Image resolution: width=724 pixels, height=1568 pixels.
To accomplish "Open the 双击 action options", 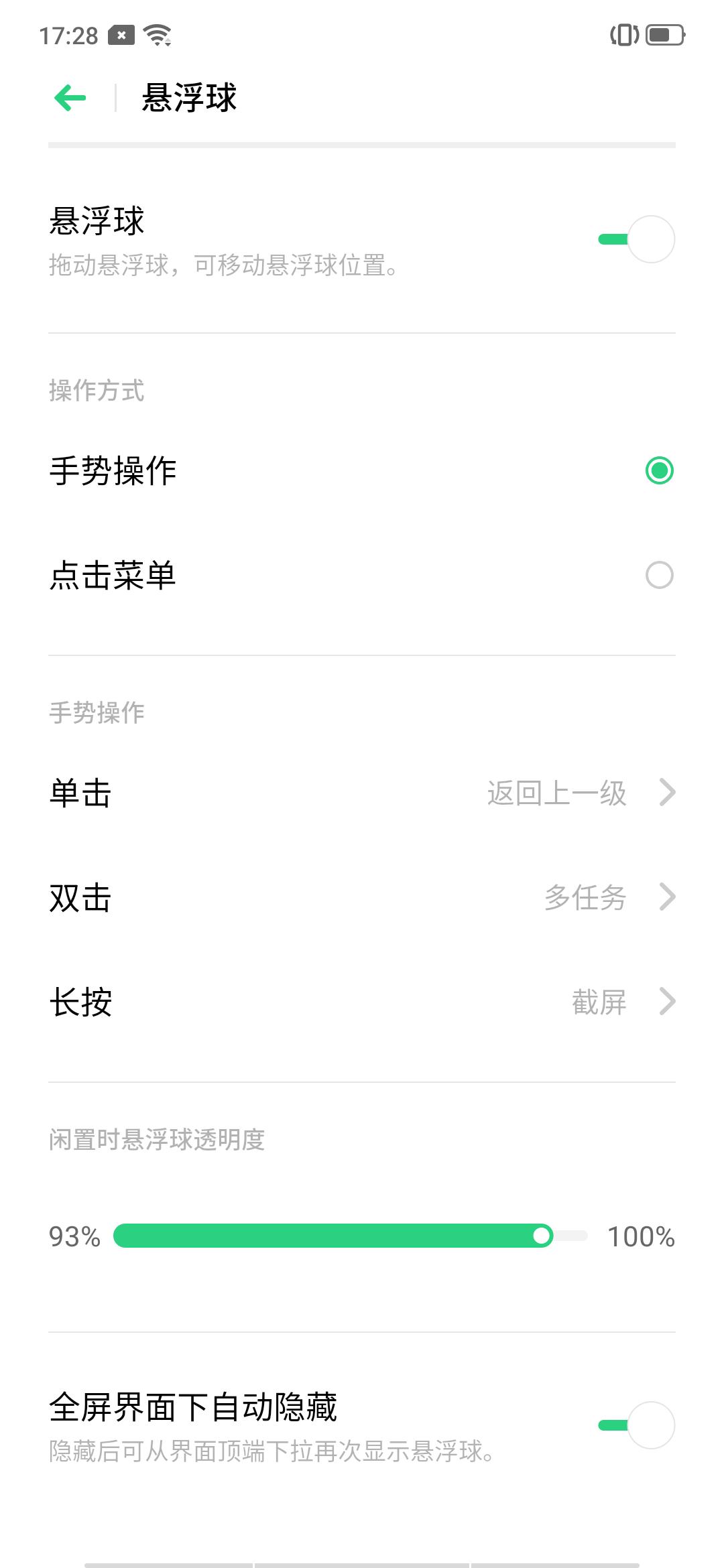I will coord(667,898).
